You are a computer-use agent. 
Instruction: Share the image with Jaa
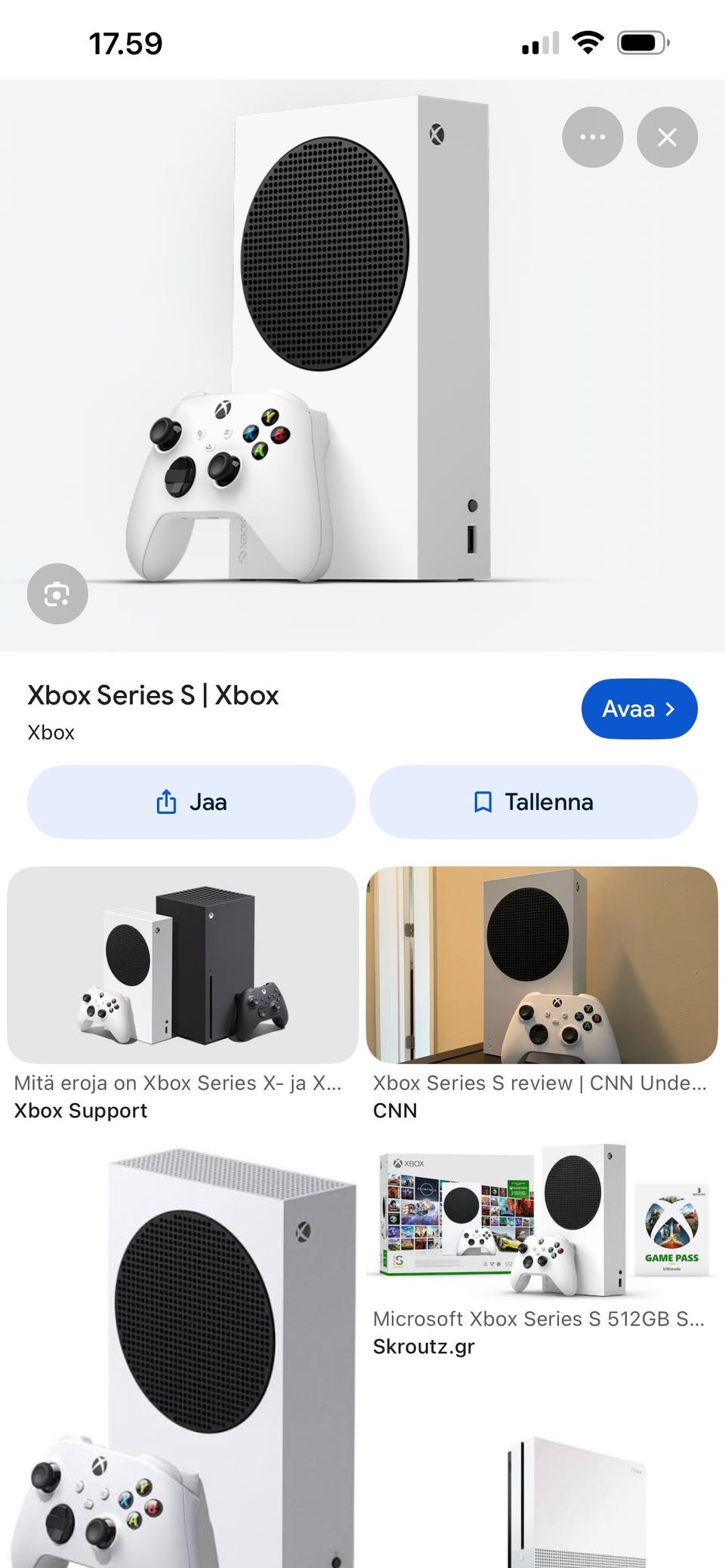[x=191, y=802]
